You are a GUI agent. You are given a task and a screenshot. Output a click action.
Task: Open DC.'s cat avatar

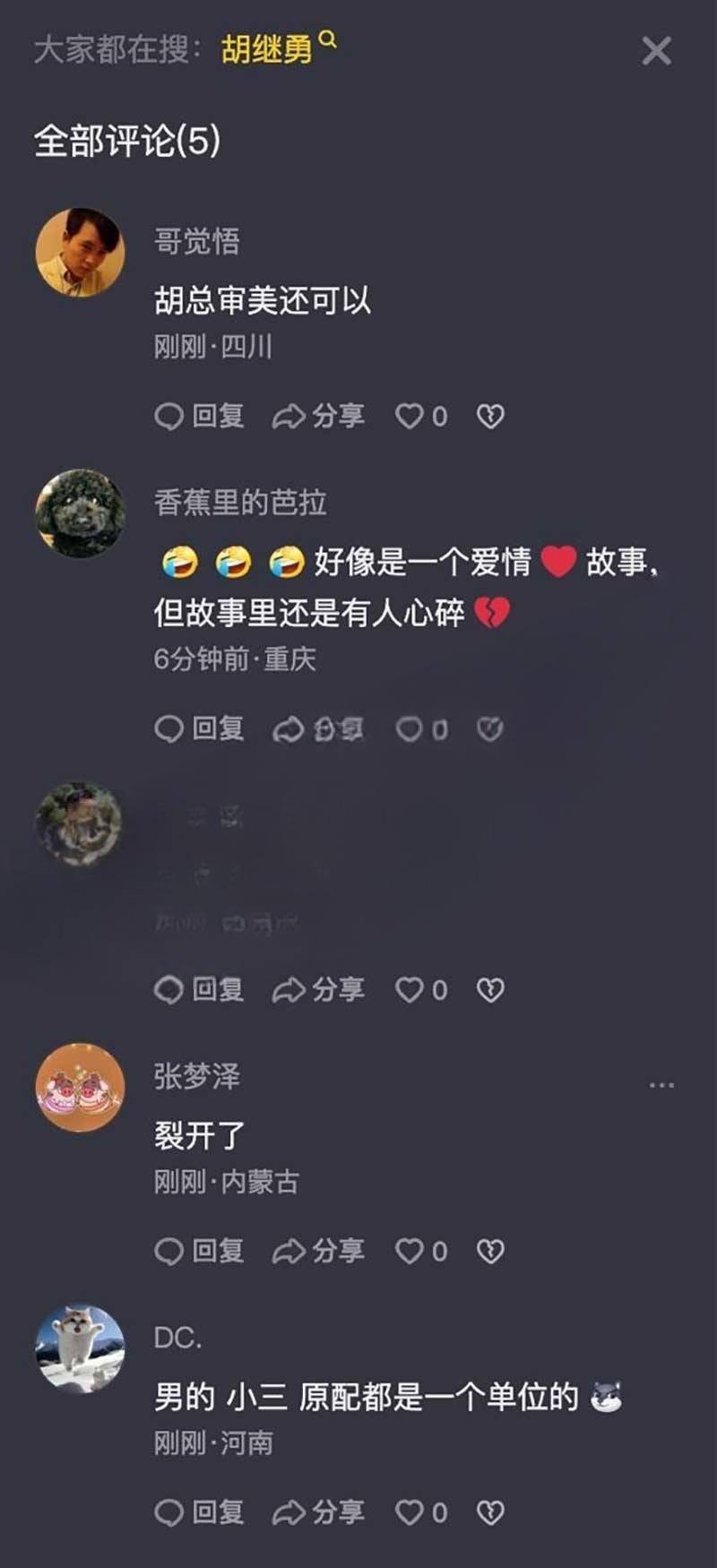click(x=80, y=1348)
